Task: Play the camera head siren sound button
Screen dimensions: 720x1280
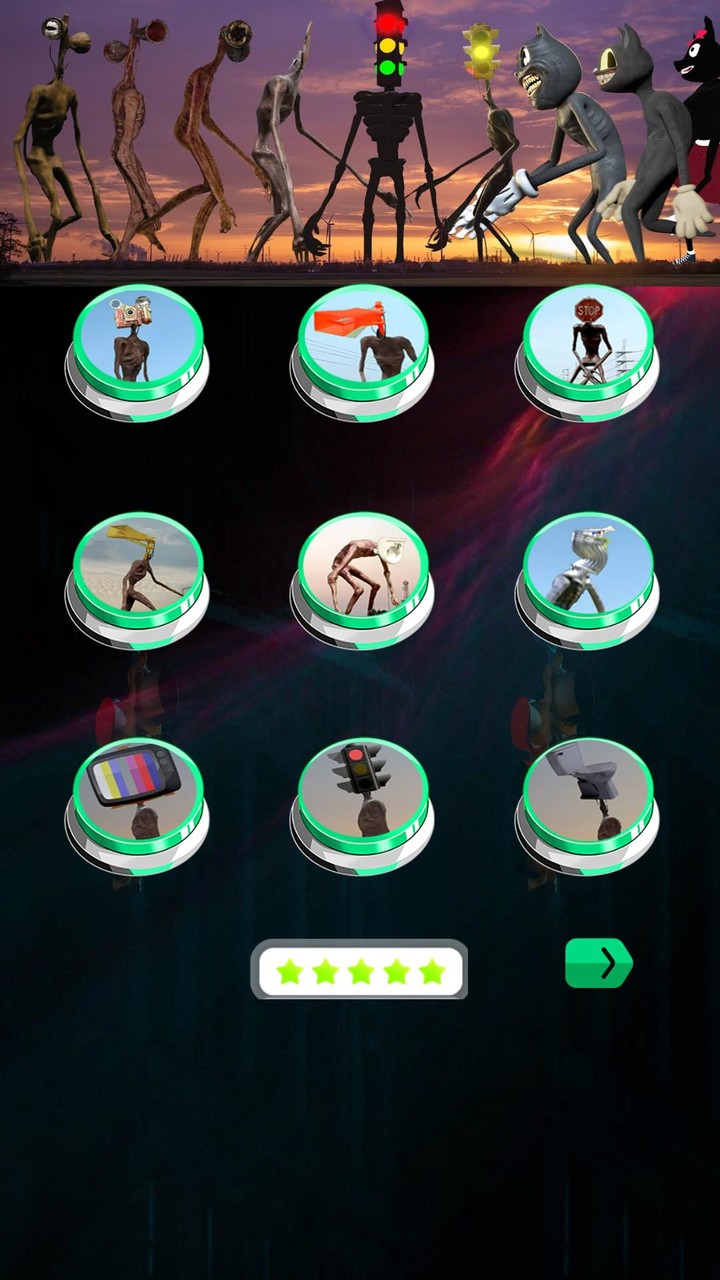Action: click(138, 352)
